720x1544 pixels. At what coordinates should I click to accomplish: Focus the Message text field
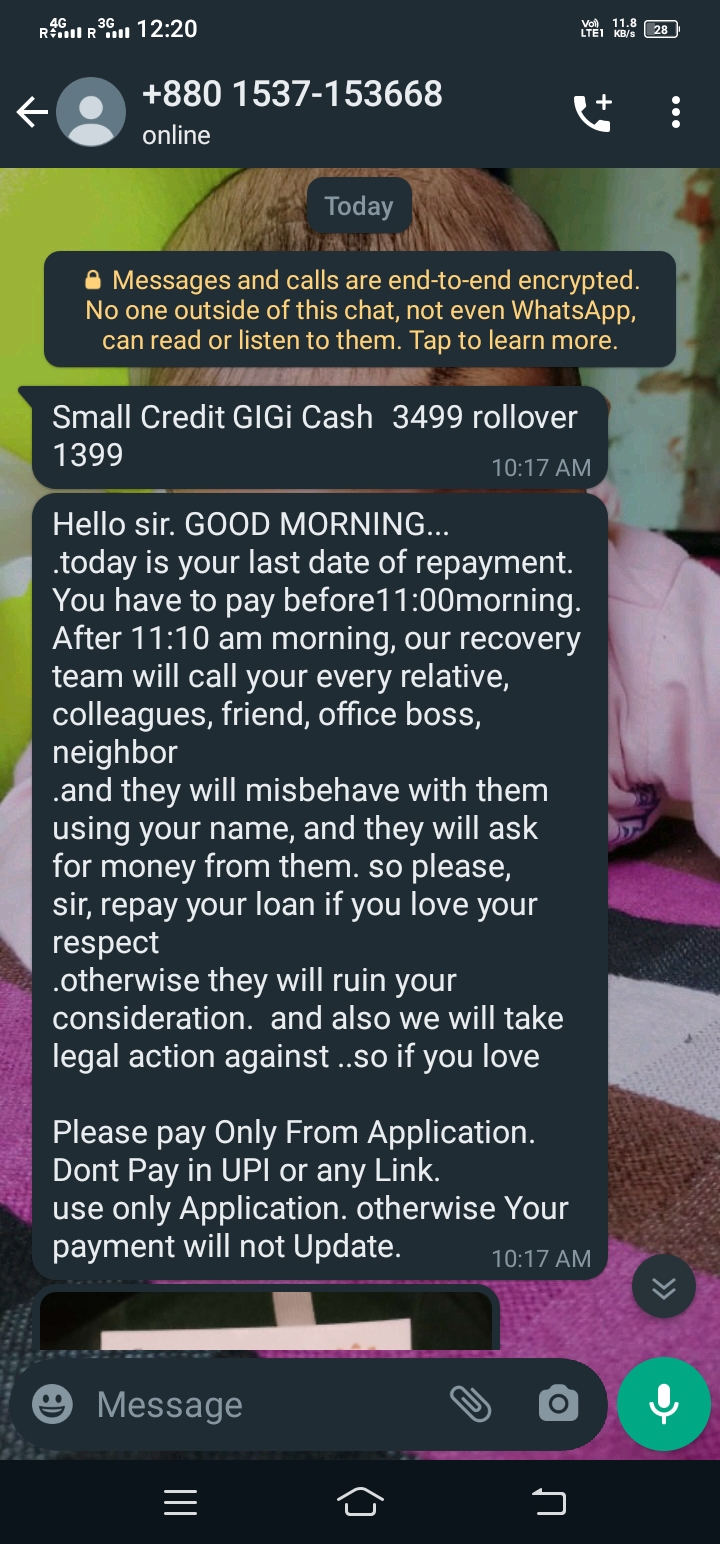tap(260, 1404)
